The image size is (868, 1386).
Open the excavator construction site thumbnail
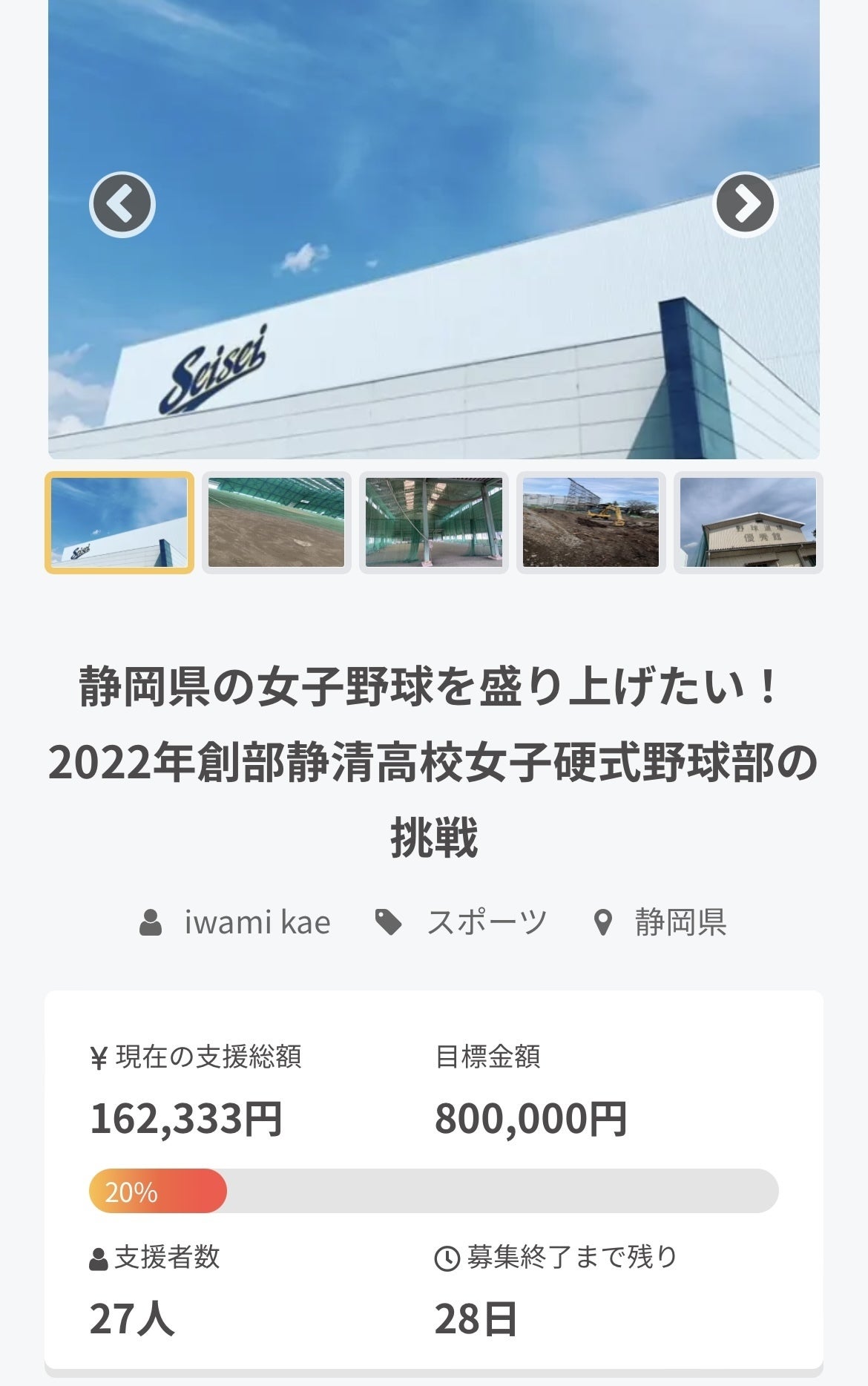(591, 522)
